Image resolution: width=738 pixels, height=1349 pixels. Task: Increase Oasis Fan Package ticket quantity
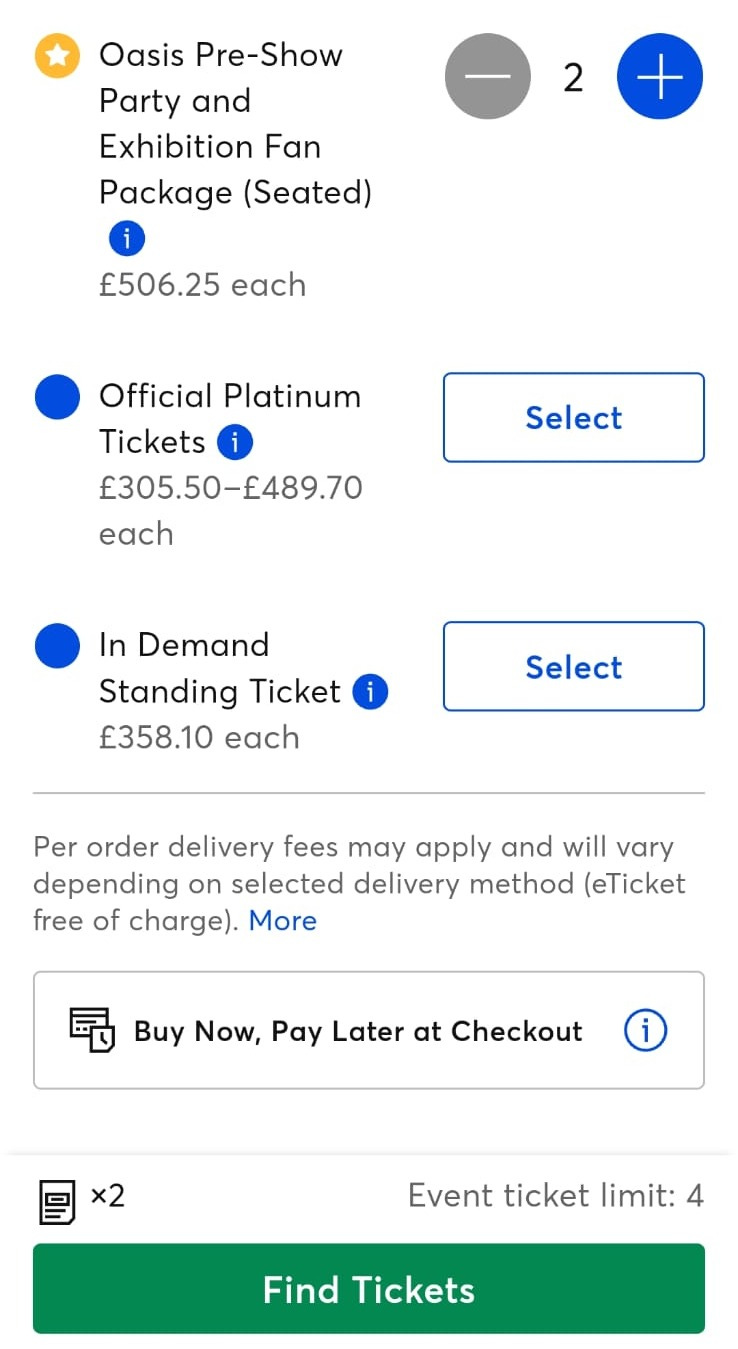coord(660,76)
